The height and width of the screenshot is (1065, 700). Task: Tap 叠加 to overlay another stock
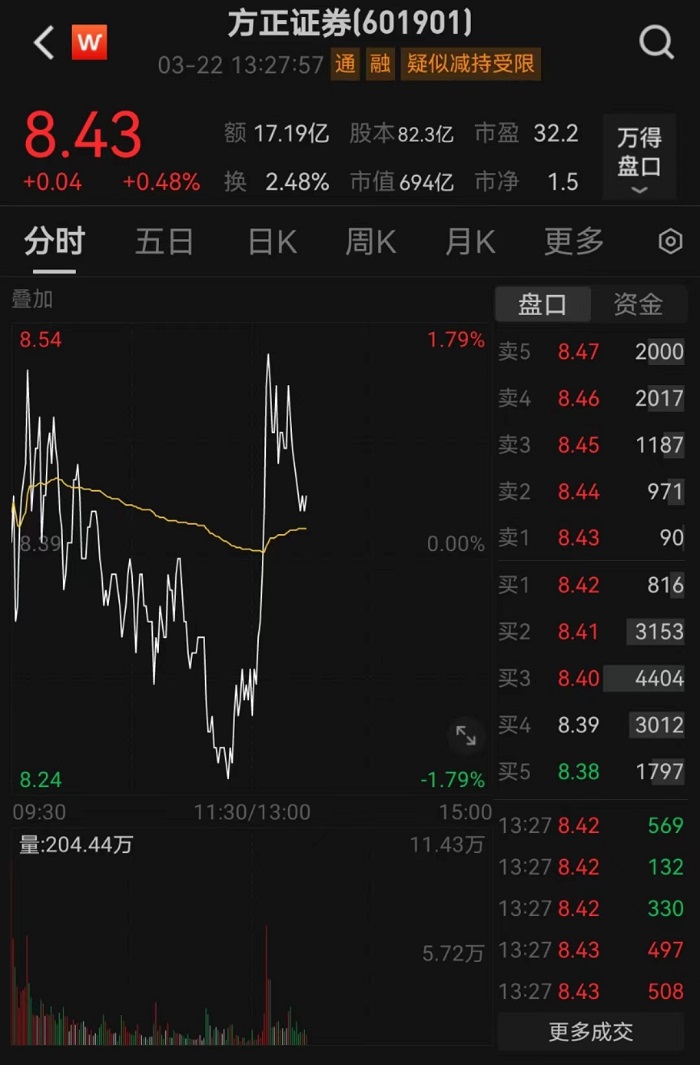32,299
